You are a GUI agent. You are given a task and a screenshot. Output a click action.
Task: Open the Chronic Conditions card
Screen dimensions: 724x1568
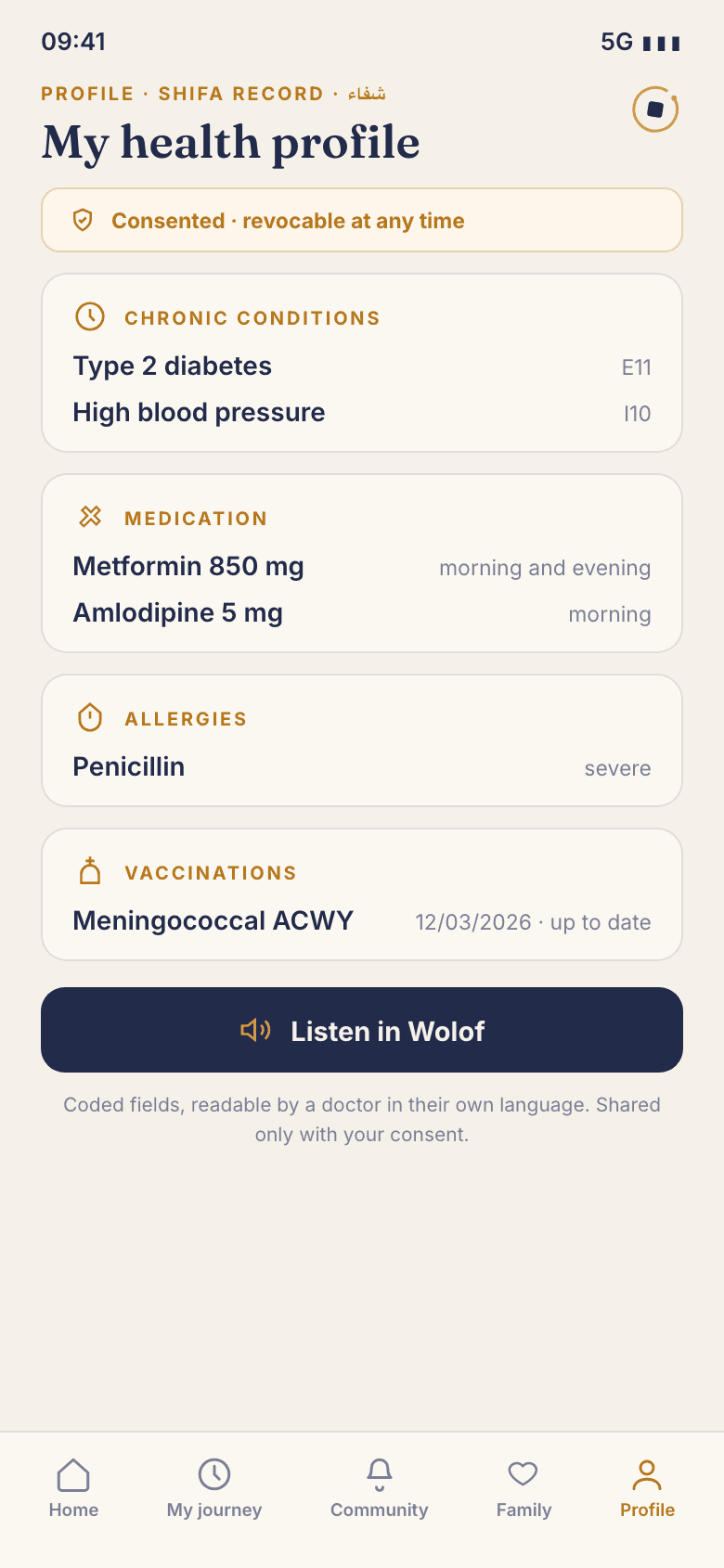(362, 363)
